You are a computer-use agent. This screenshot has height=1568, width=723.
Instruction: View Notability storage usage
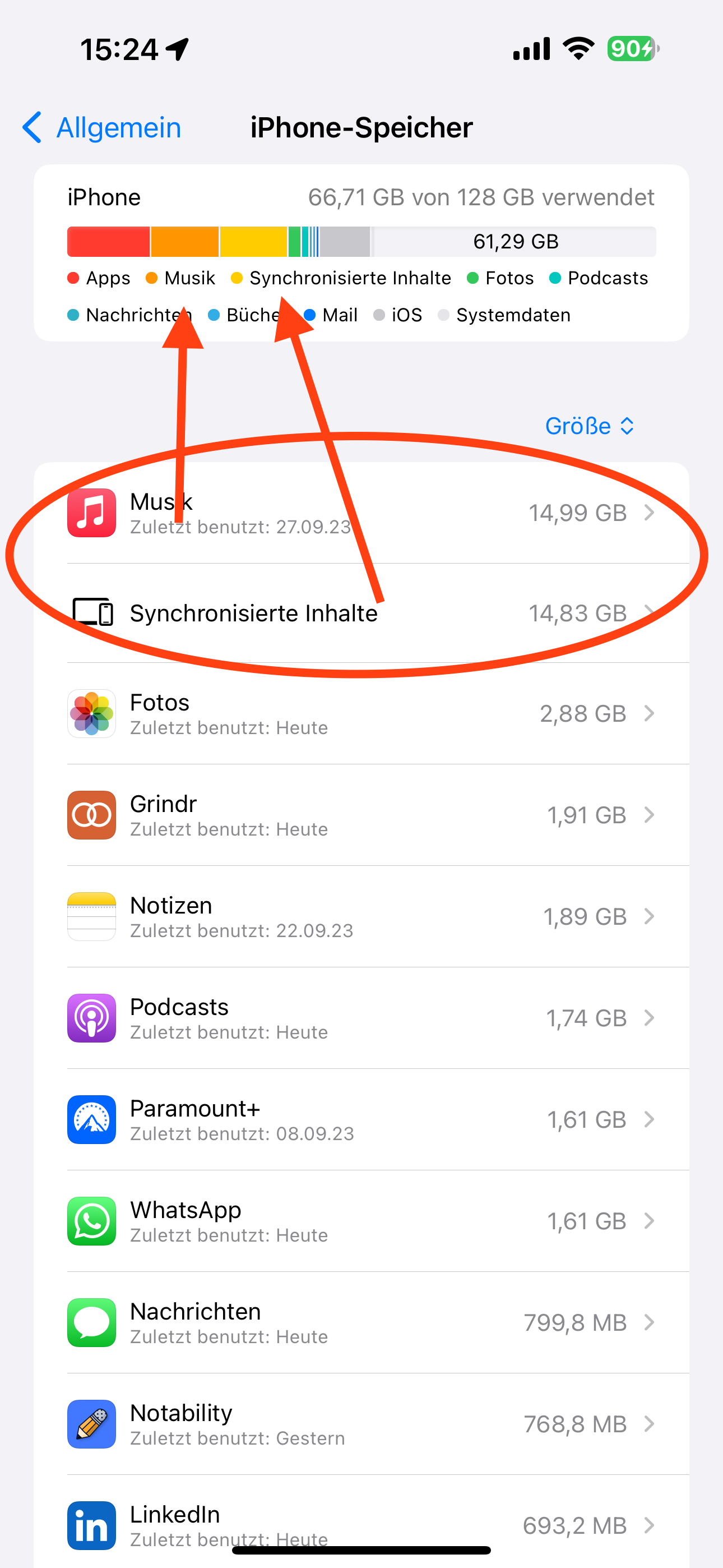361,1424
